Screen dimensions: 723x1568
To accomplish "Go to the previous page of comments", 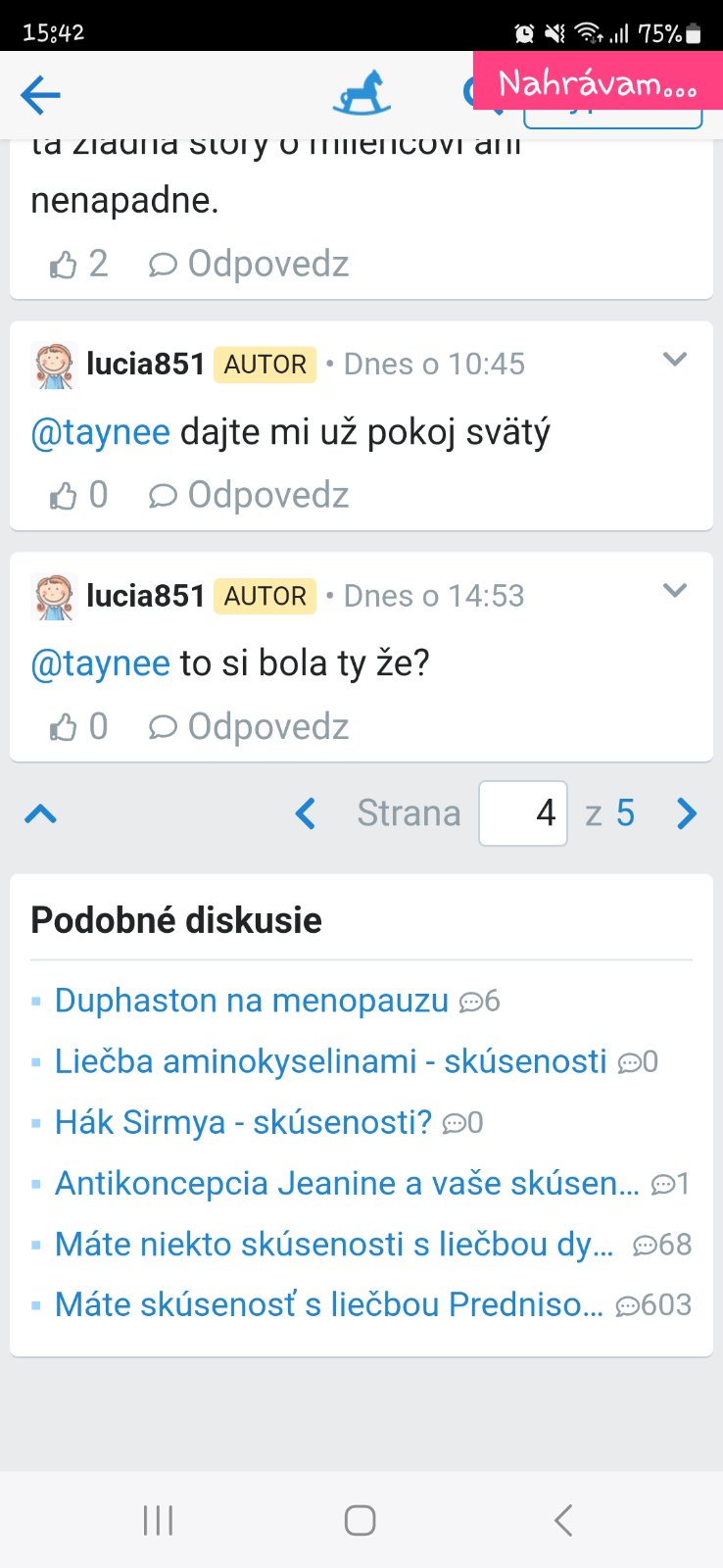I will (306, 813).
